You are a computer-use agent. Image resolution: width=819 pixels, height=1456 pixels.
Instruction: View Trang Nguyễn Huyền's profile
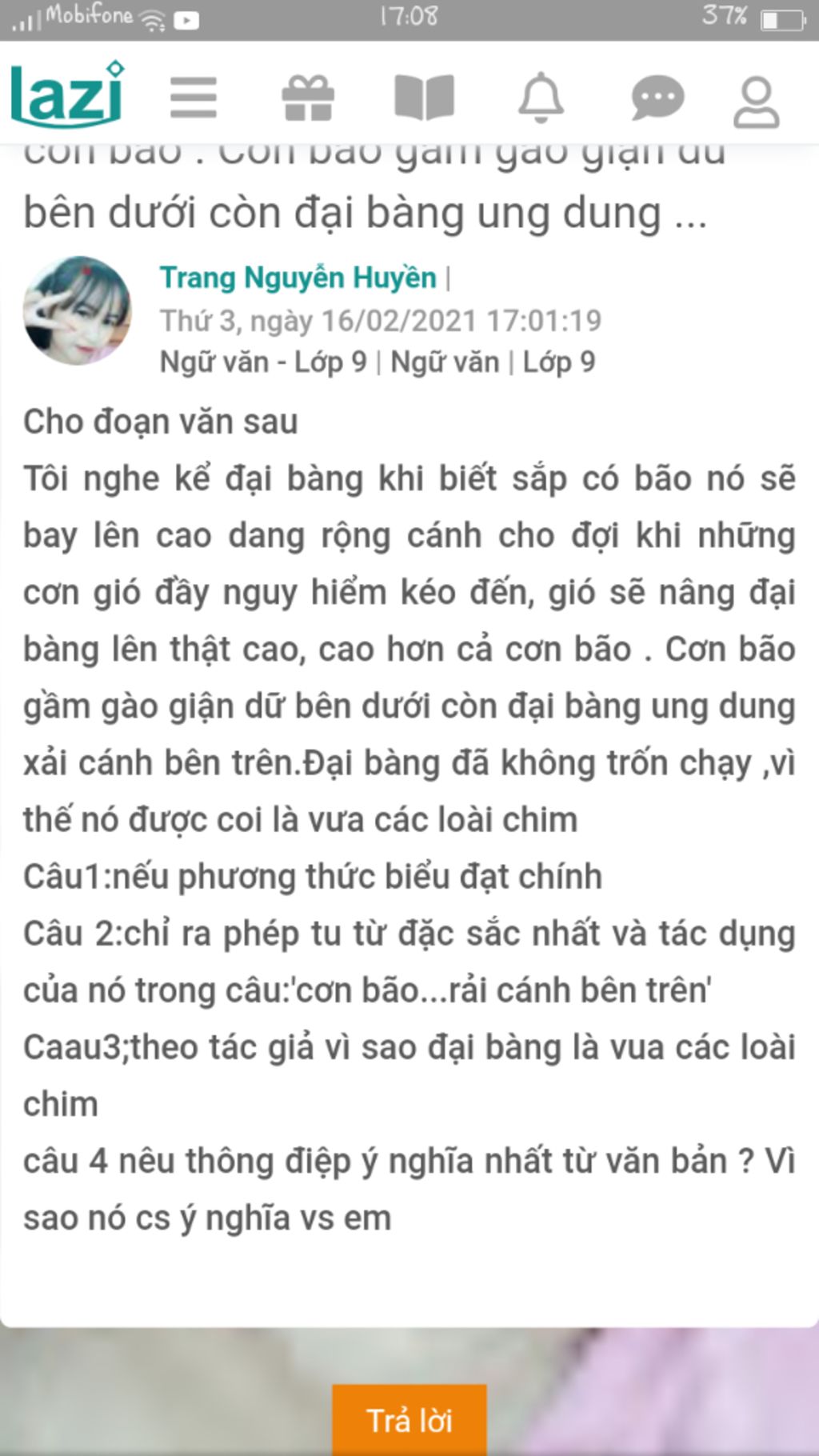[298, 278]
